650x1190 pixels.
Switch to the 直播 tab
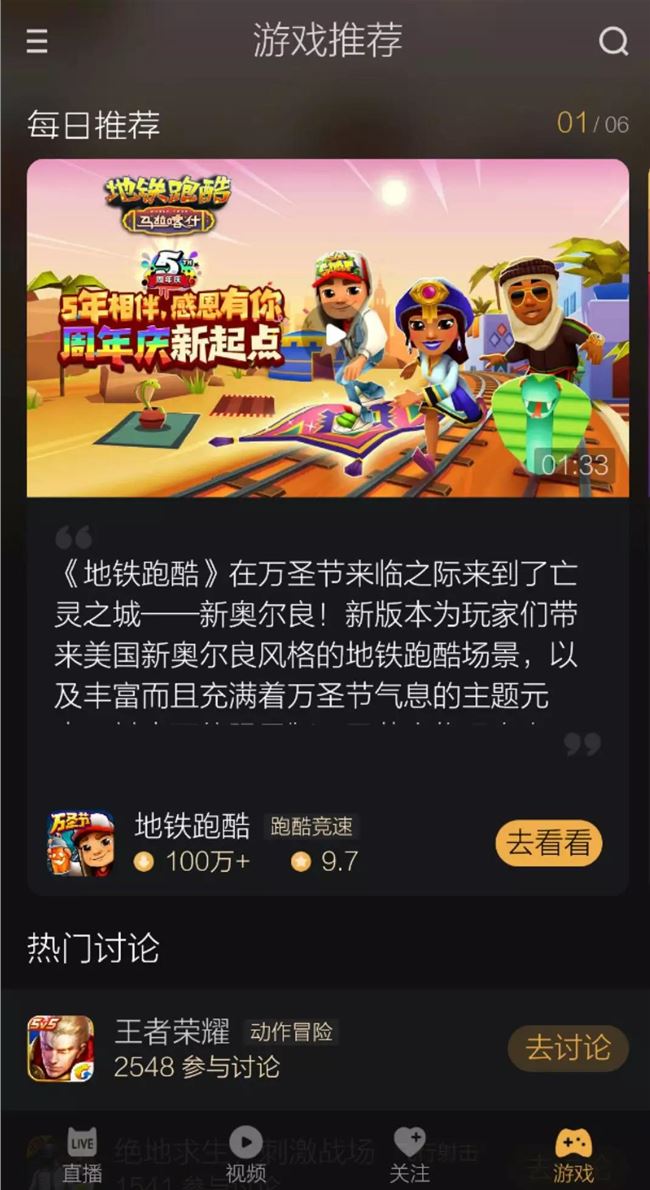[82, 1155]
